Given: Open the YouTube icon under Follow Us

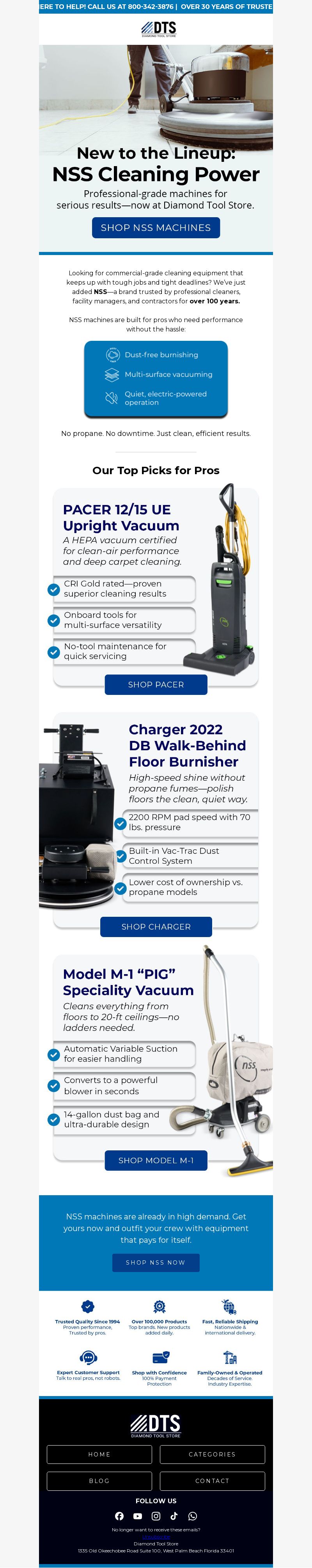Looking at the screenshot, I should 137,1516.
